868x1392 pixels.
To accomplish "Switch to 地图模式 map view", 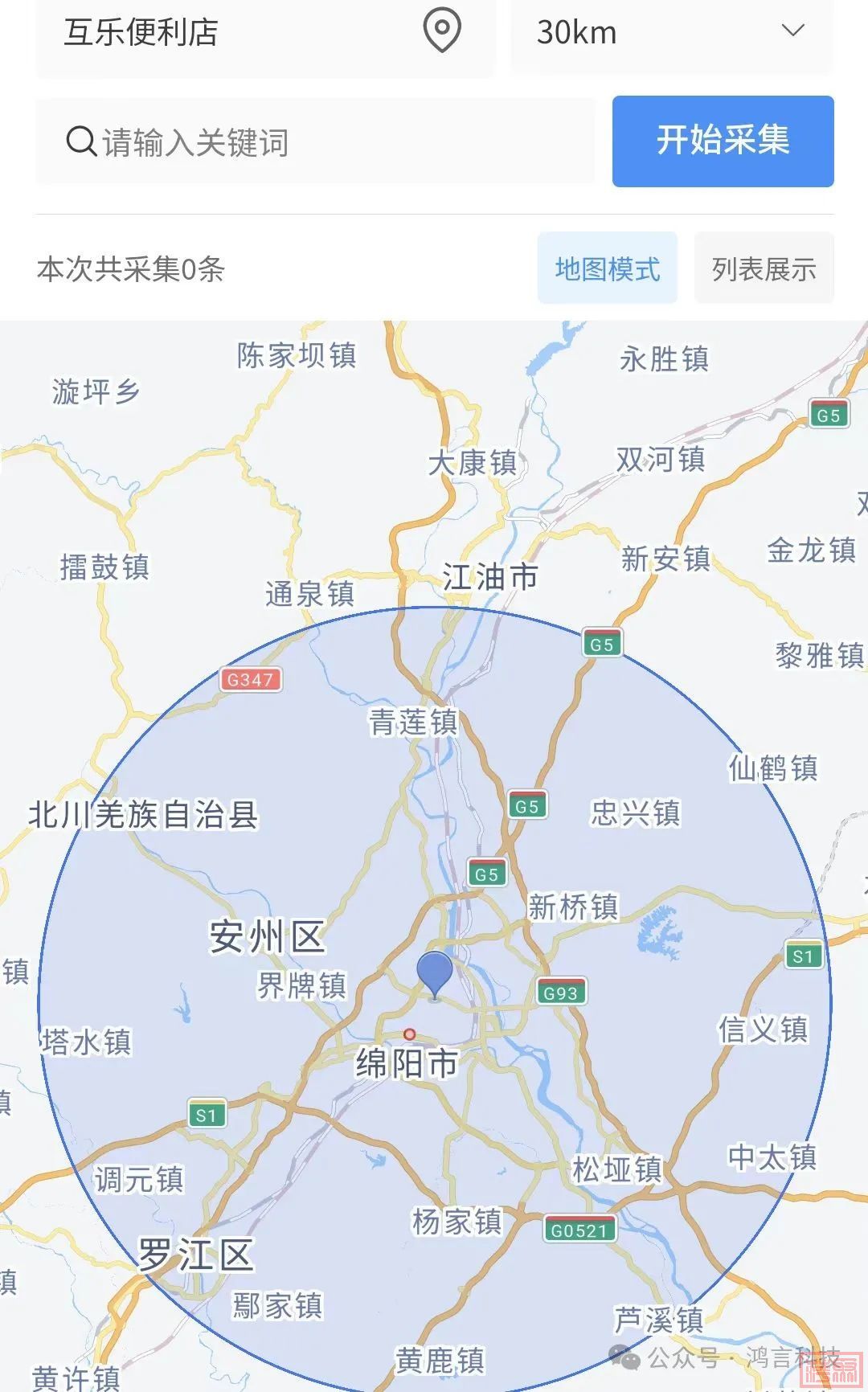I will point(607,268).
